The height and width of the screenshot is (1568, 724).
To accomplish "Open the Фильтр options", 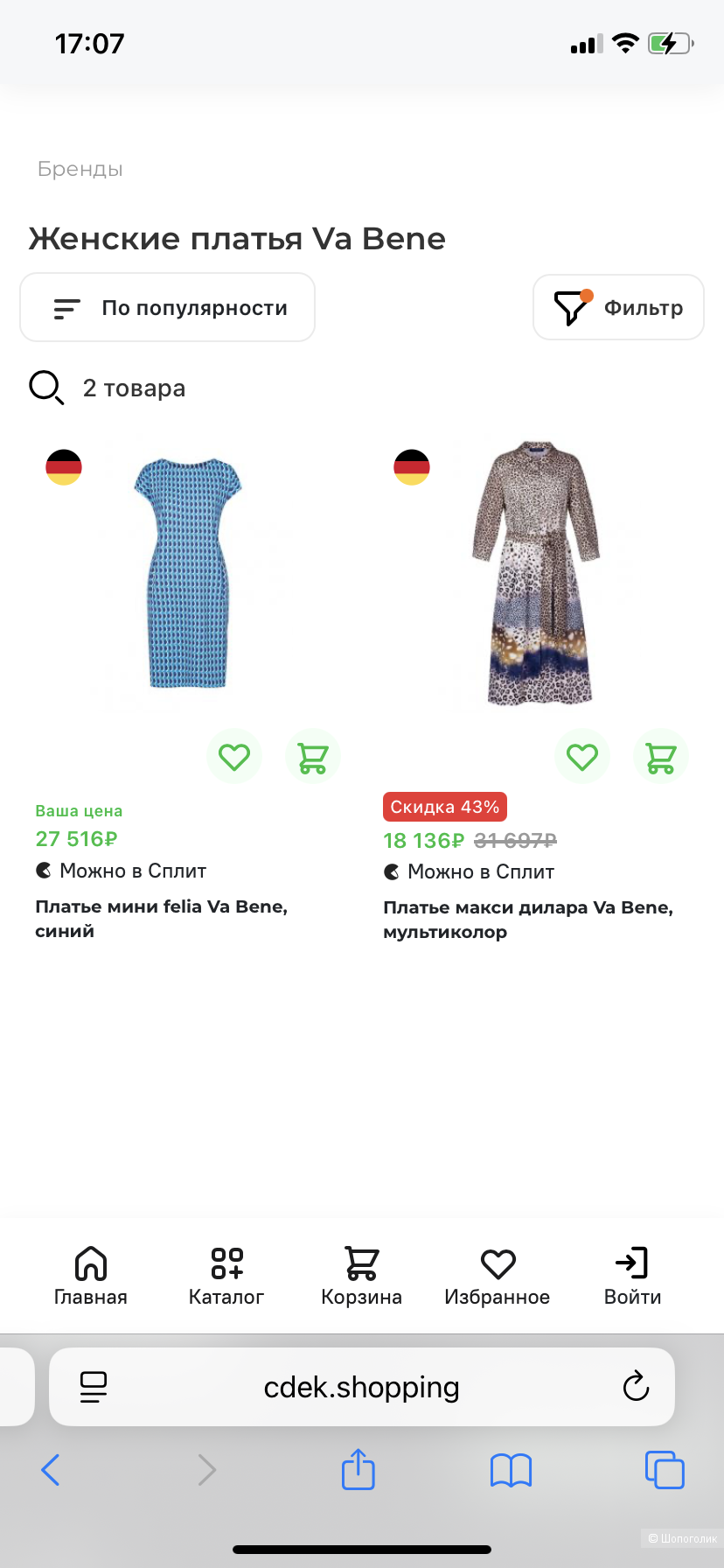I will point(618,307).
